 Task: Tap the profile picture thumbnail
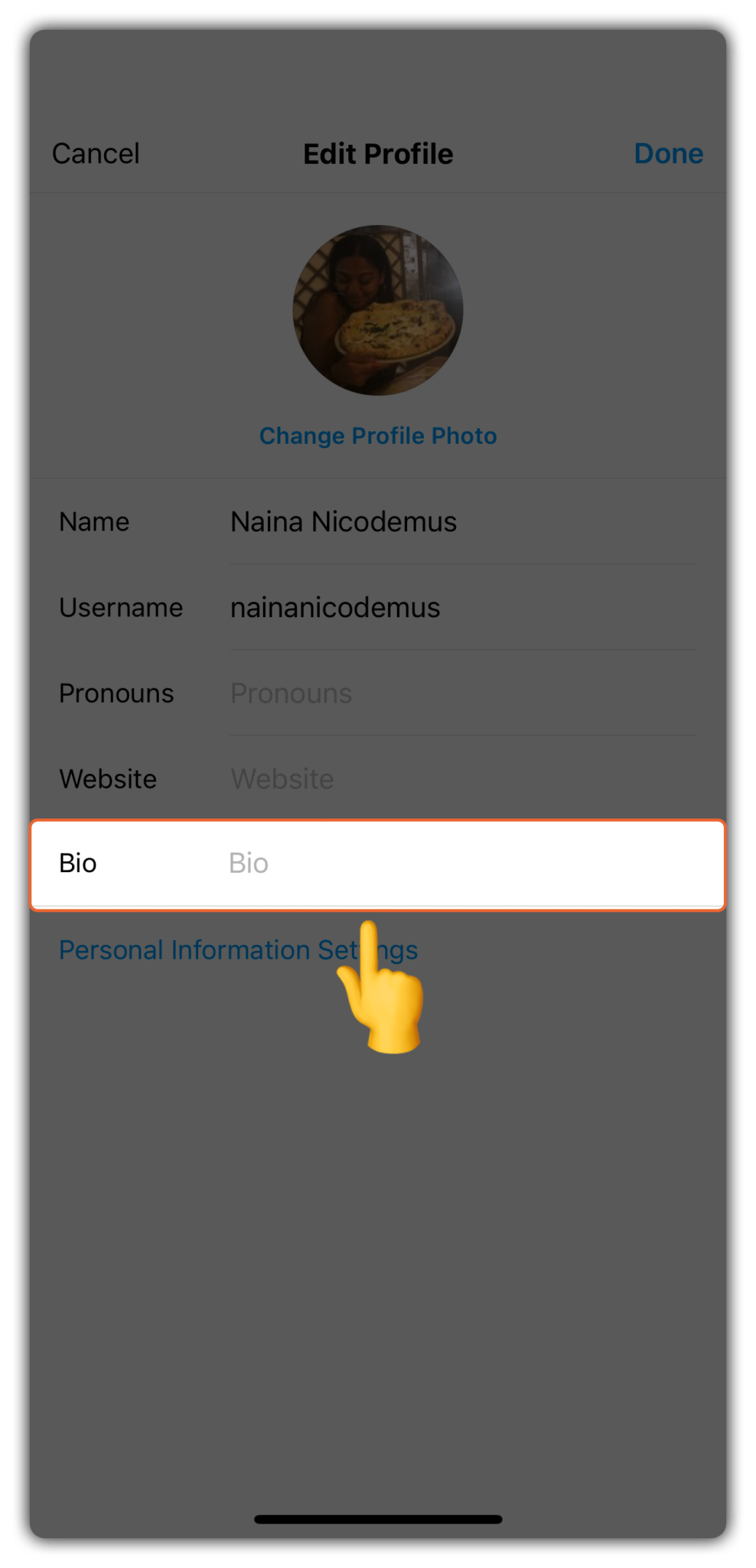pos(378,310)
